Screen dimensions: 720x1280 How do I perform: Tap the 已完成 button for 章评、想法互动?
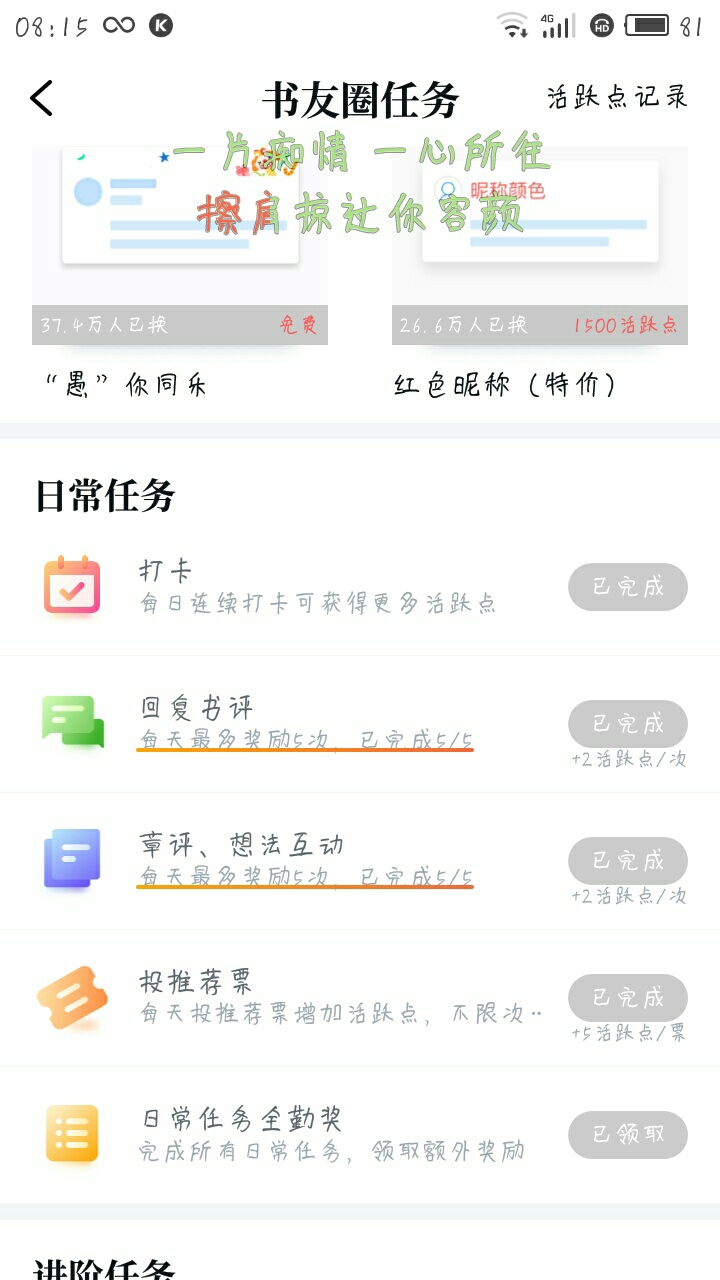click(x=628, y=861)
